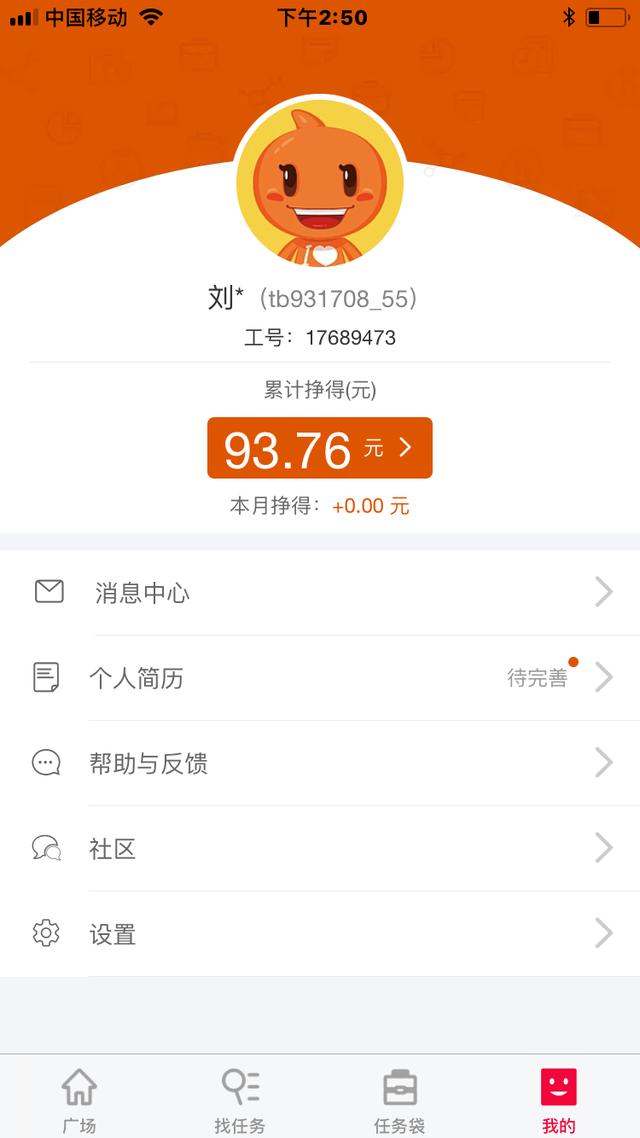Open 个人简历 resume row
The height and width of the screenshot is (1138, 640).
click(x=320, y=678)
